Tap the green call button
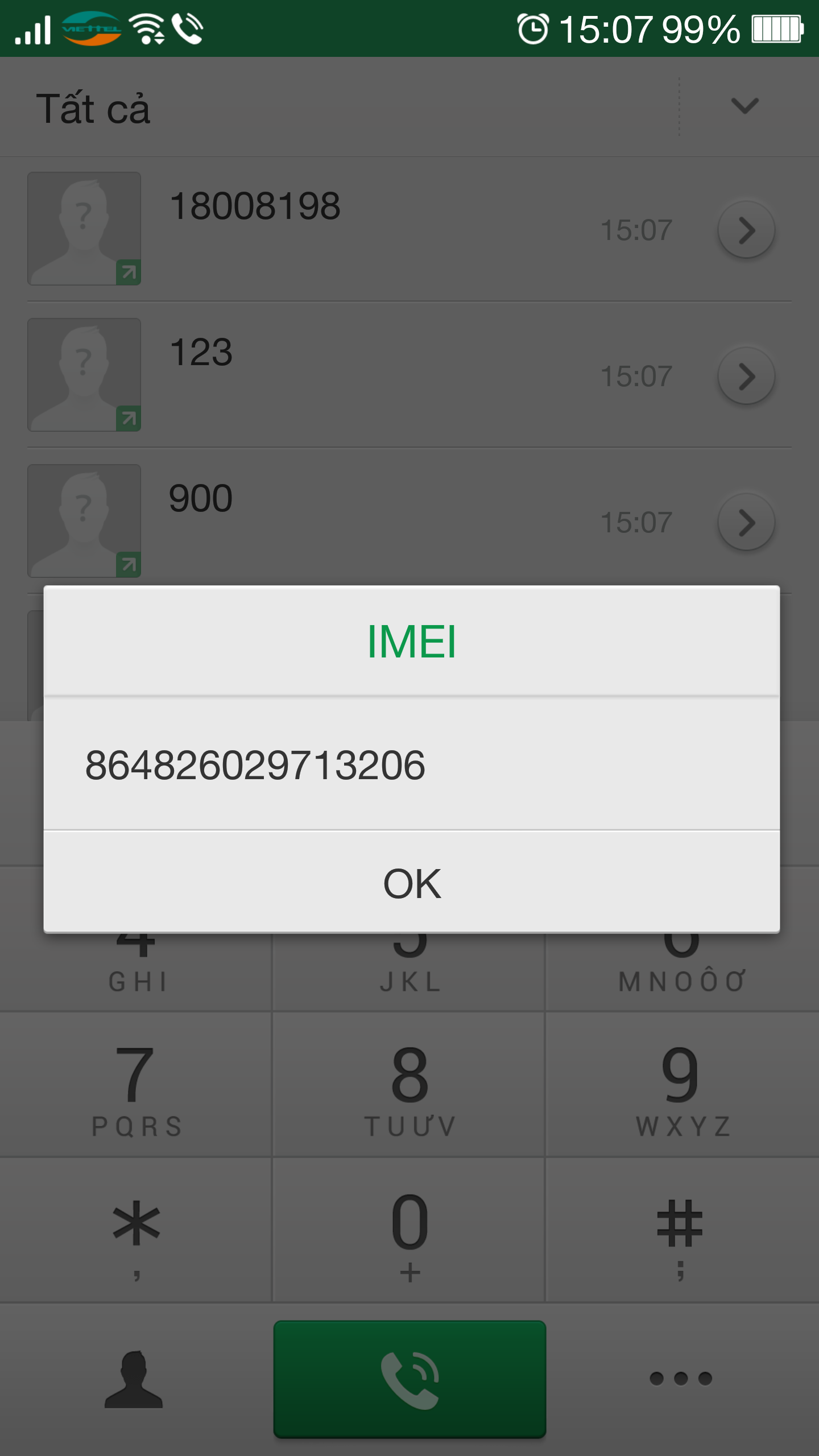Image resolution: width=819 pixels, height=1456 pixels. pos(409,1379)
